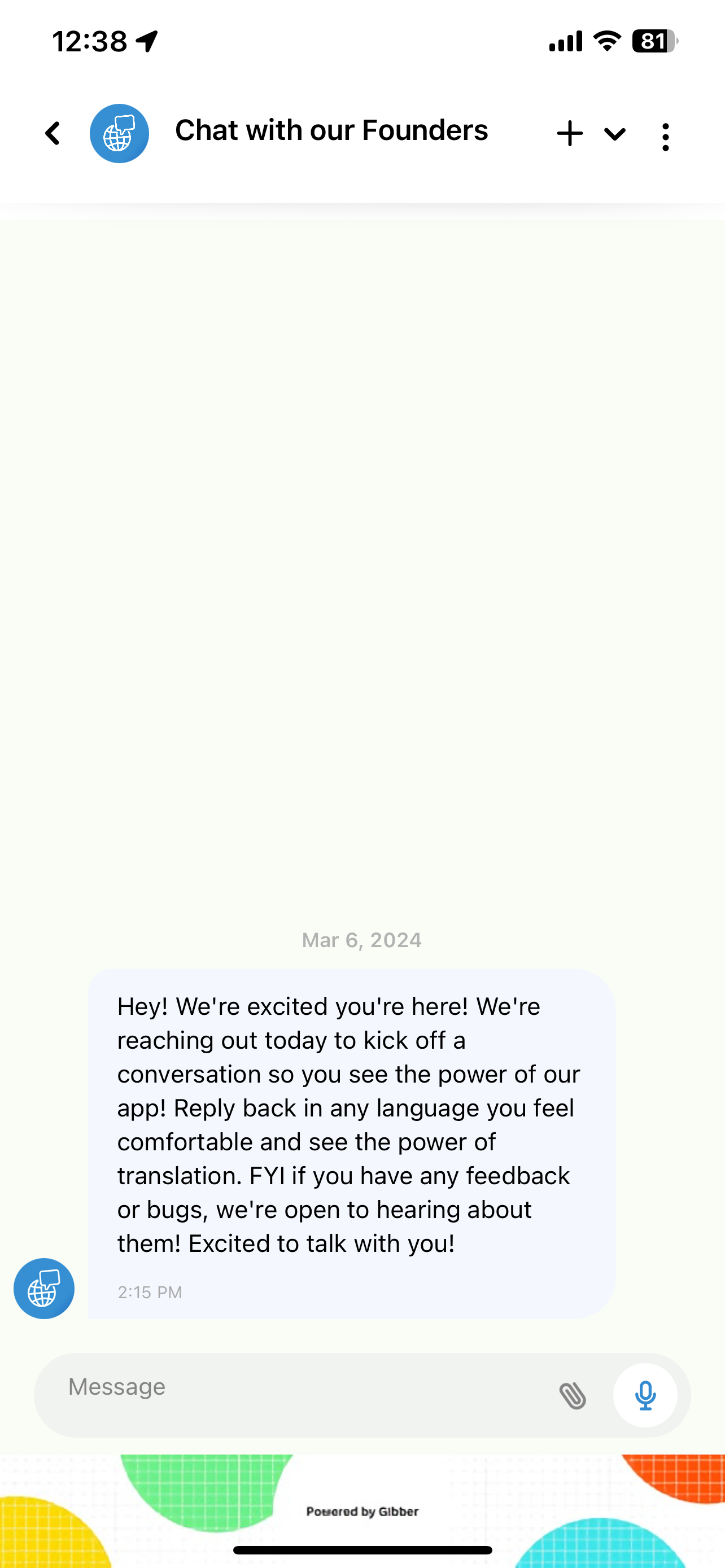The width and height of the screenshot is (725, 1568).
Task: Attach a file with the paperclip icon
Action: [572, 1395]
